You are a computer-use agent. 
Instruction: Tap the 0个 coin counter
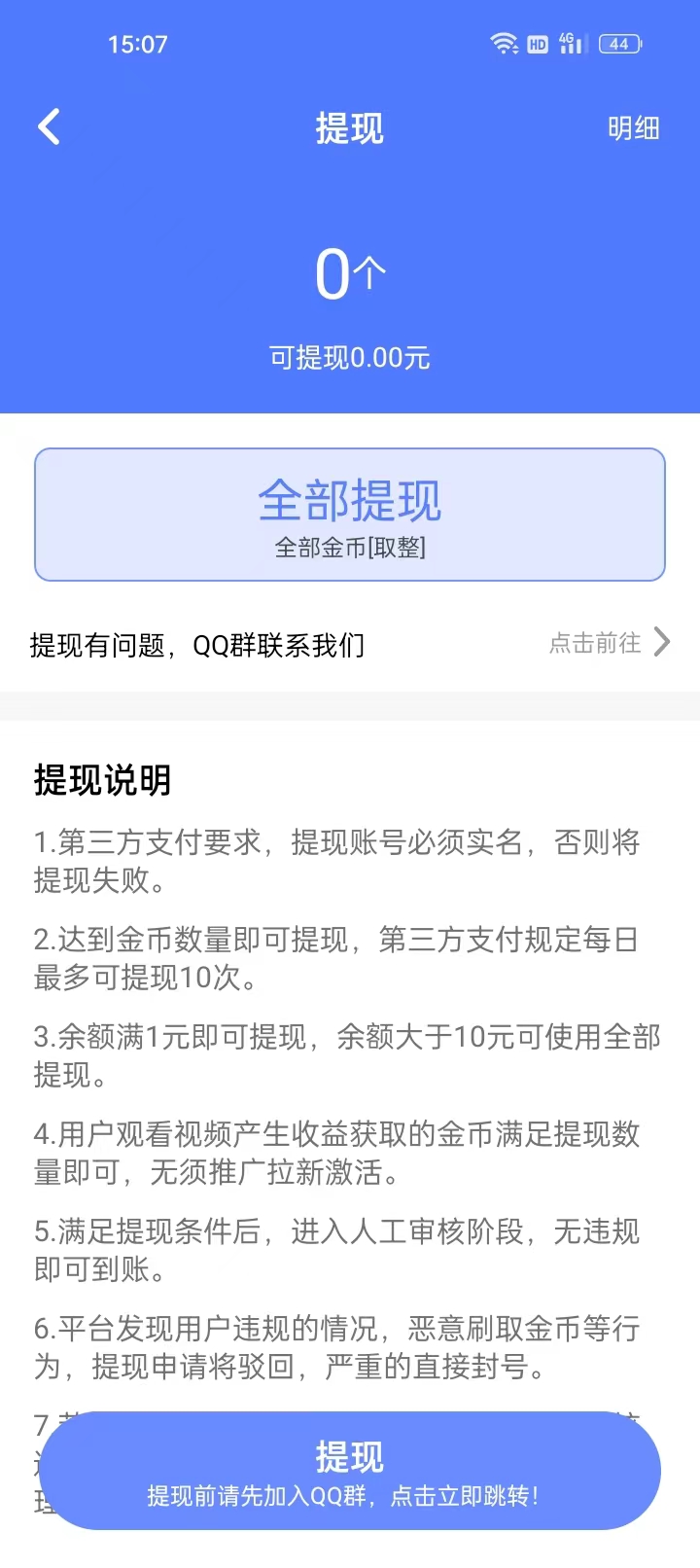(x=349, y=272)
